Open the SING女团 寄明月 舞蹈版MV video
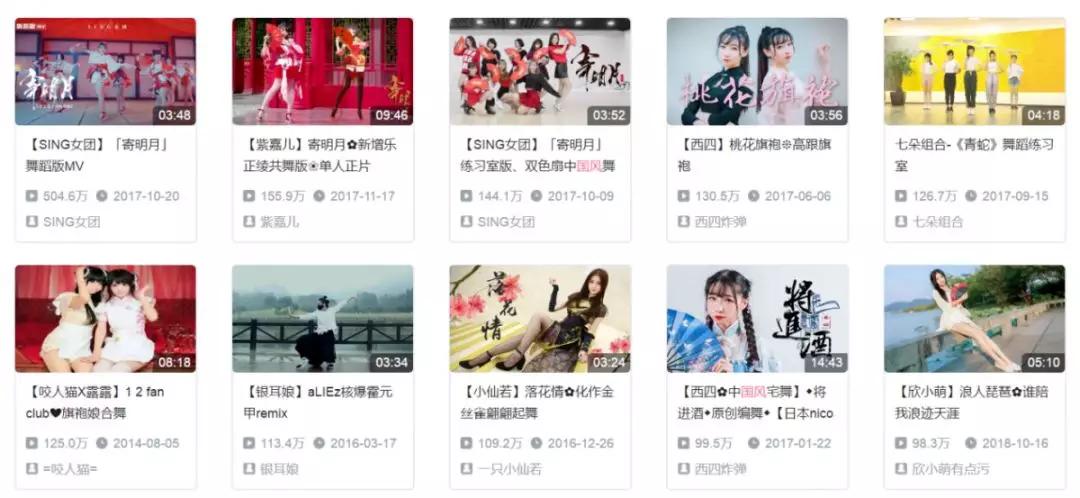This screenshot has width=1080, height=498. click(x=105, y=71)
